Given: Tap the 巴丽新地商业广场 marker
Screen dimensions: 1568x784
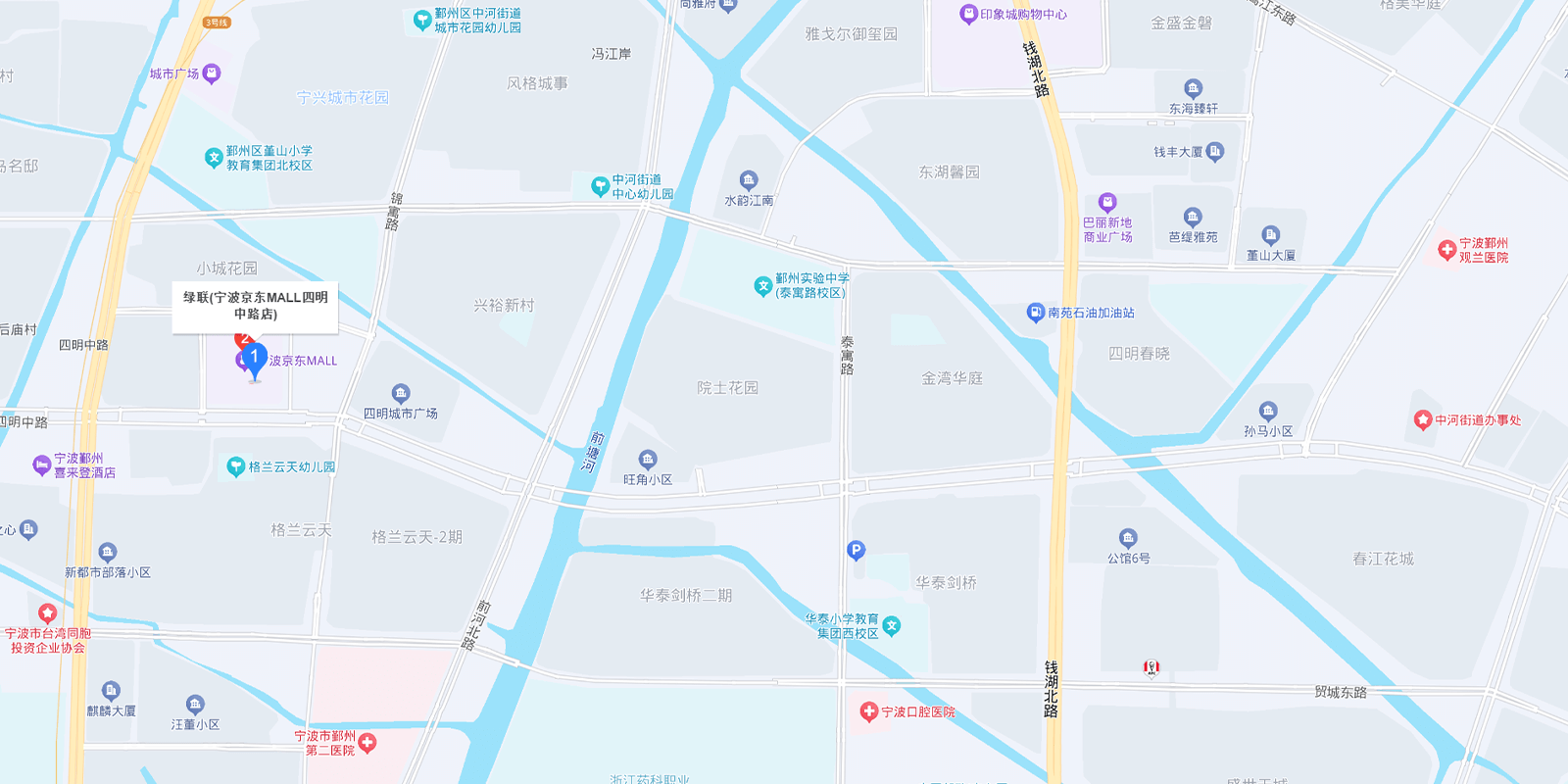Looking at the screenshot, I should (x=1107, y=203).
